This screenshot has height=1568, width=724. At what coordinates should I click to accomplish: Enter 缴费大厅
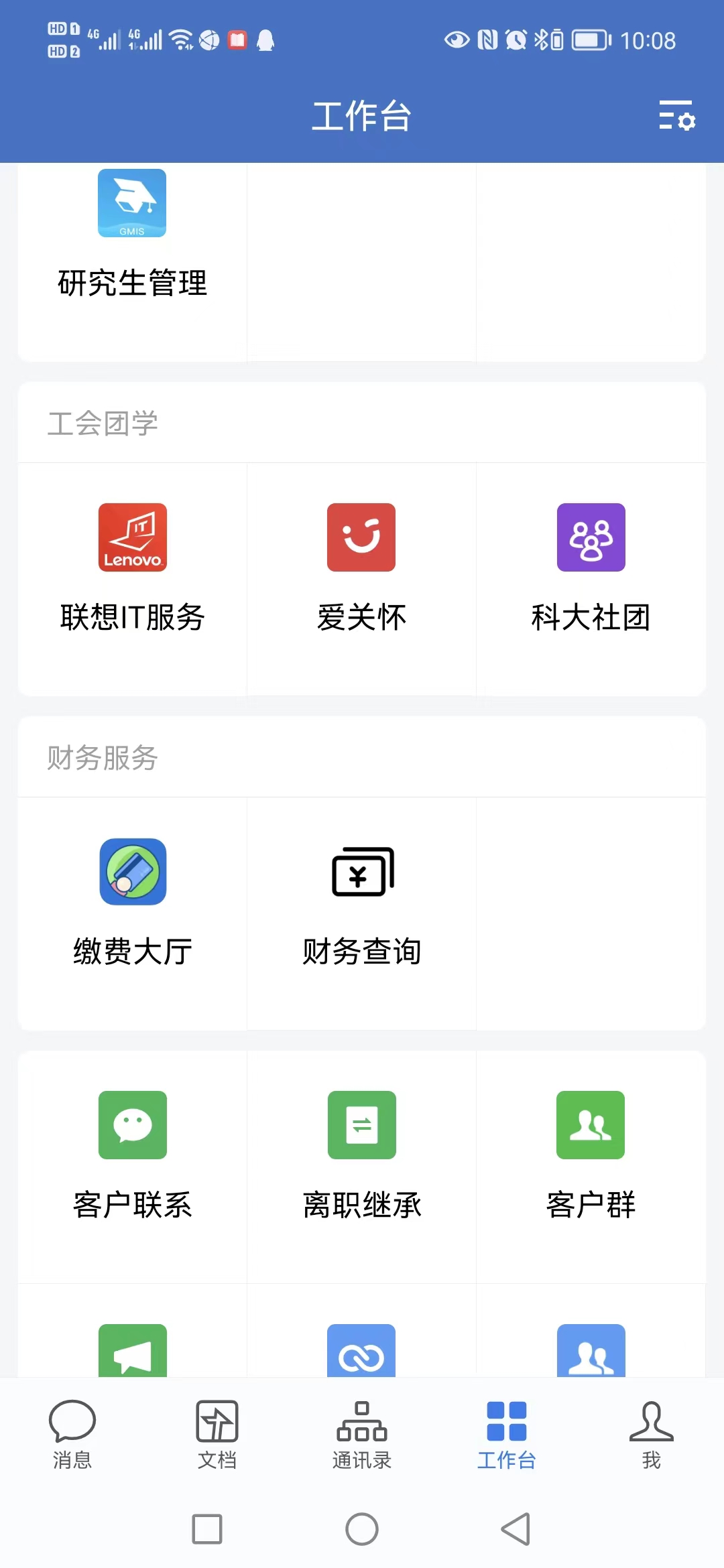132,901
